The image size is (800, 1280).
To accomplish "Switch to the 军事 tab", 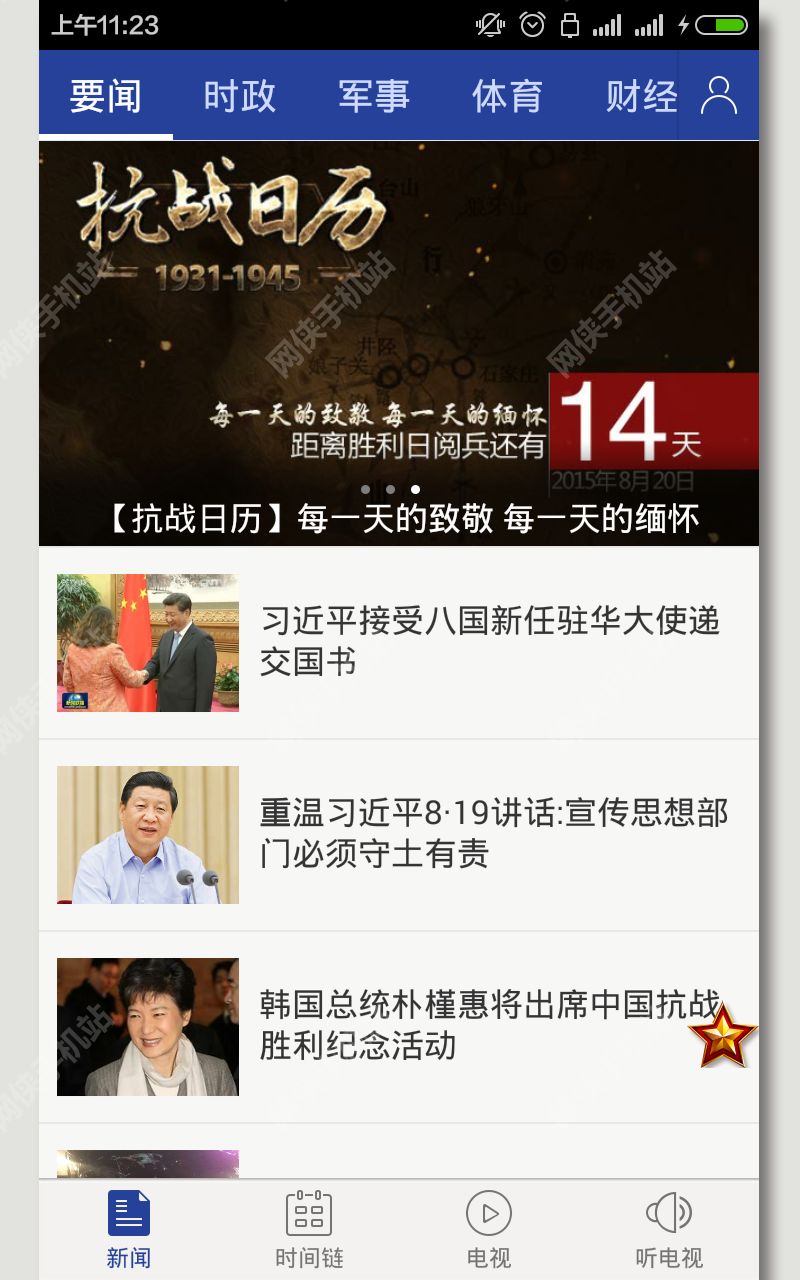I will coord(373,96).
